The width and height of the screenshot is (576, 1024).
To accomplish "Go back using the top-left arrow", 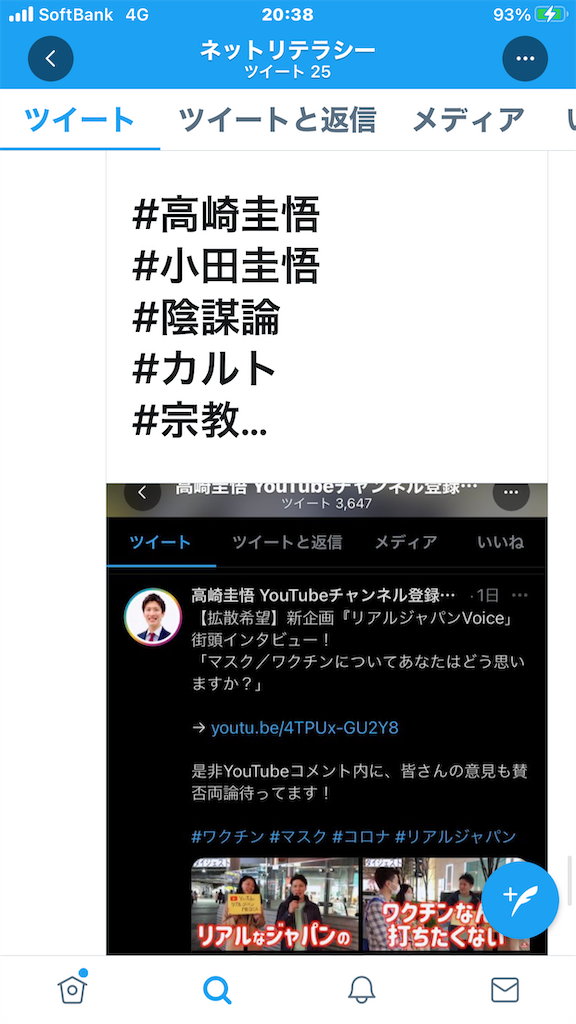I will pyautogui.click(x=50, y=59).
